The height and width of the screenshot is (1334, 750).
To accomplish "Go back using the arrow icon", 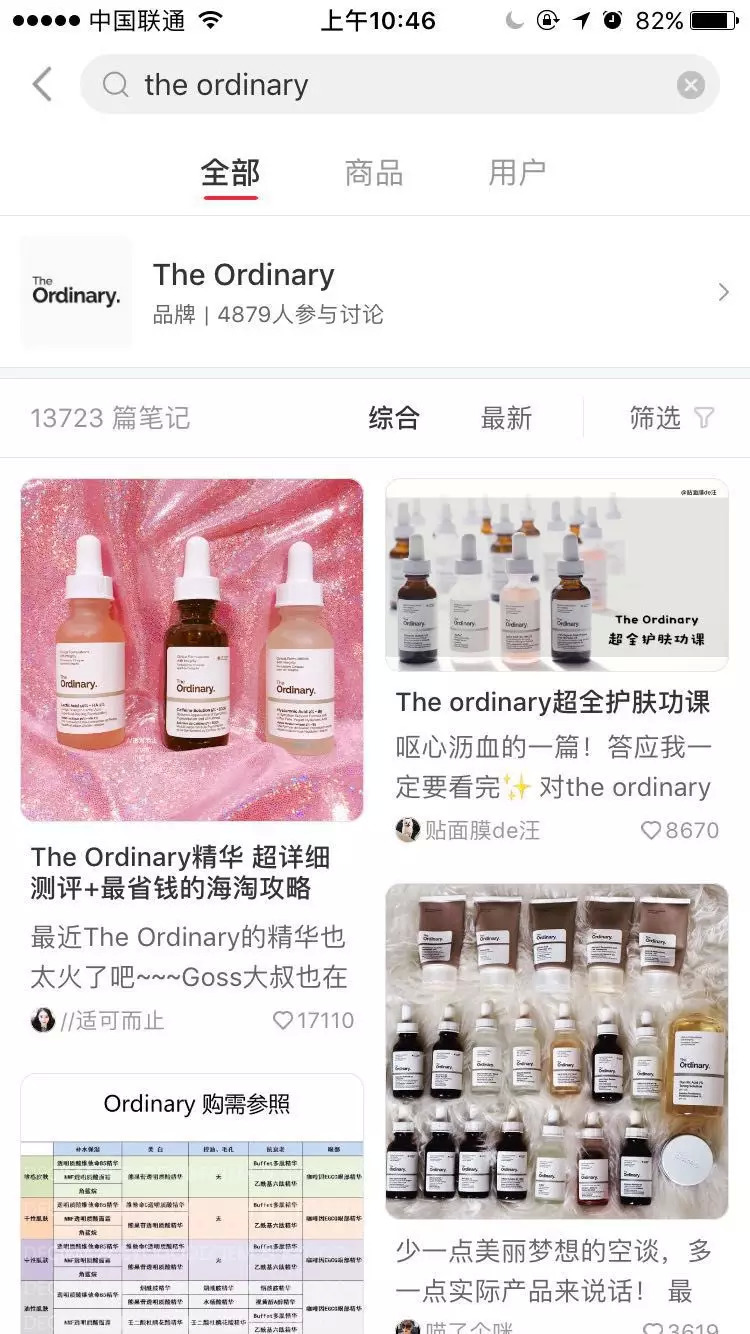I will pyautogui.click(x=42, y=85).
